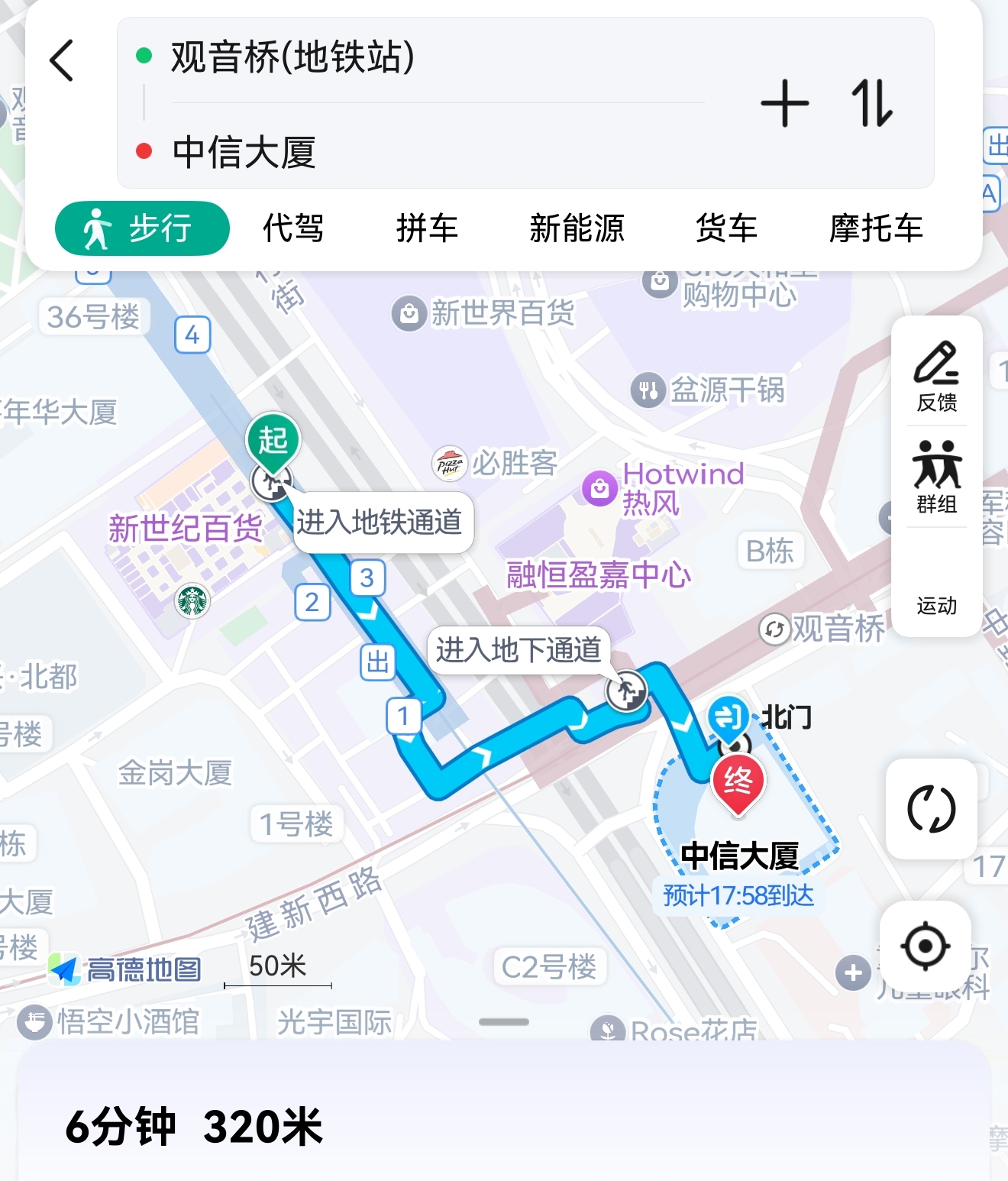The height and width of the screenshot is (1181, 1008).
Task: Add a waypoint with the plus icon
Action: pyautogui.click(x=784, y=103)
